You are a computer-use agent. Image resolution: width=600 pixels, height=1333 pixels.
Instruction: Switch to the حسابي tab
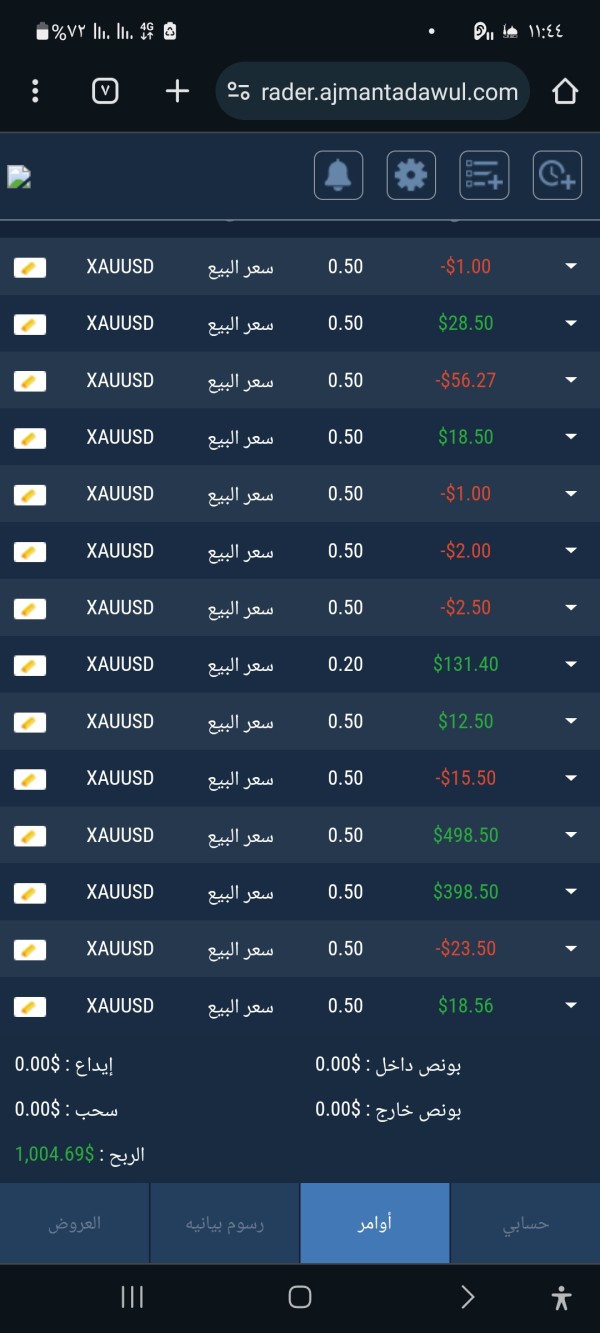525,1223
